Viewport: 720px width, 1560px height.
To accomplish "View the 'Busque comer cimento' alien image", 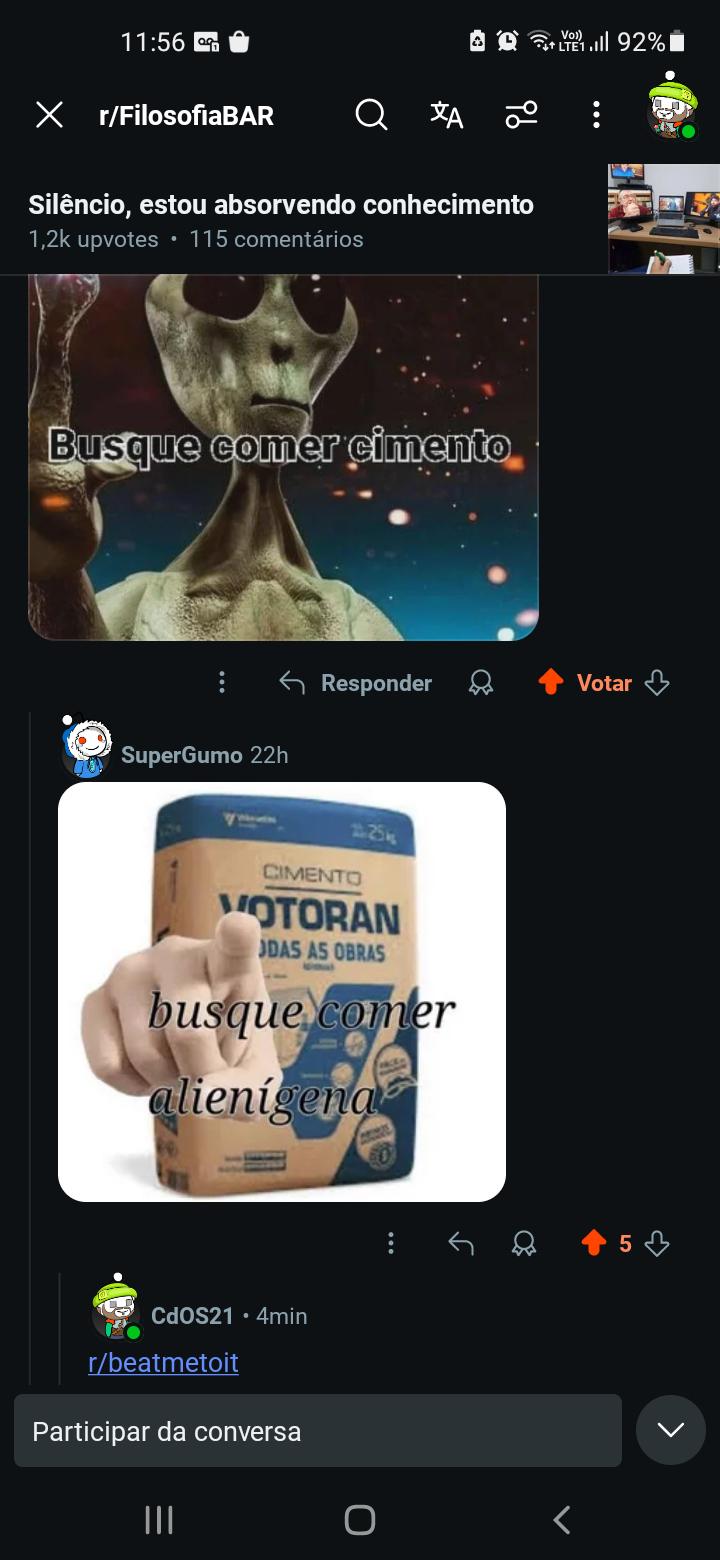I will (x=283, y=457).
